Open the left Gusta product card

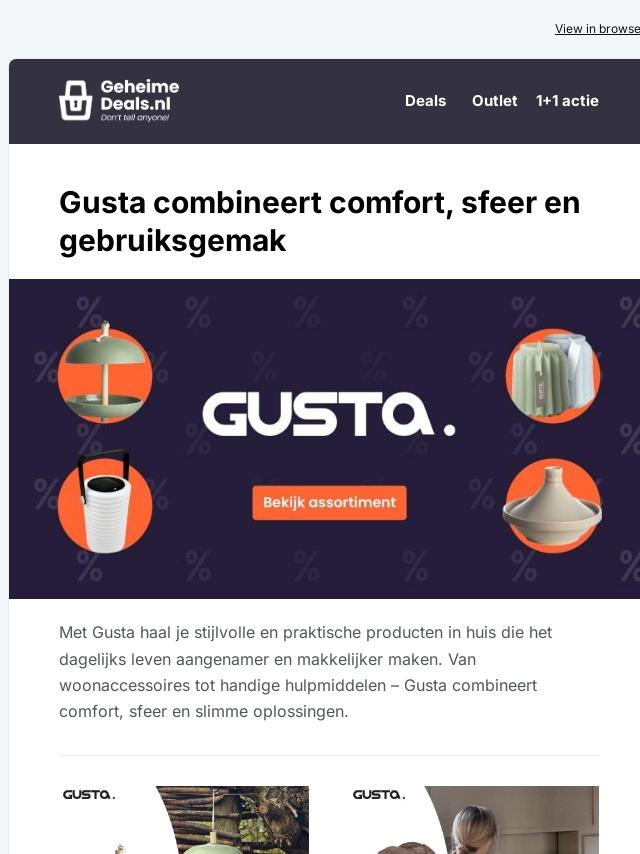(x=184, y=820)
